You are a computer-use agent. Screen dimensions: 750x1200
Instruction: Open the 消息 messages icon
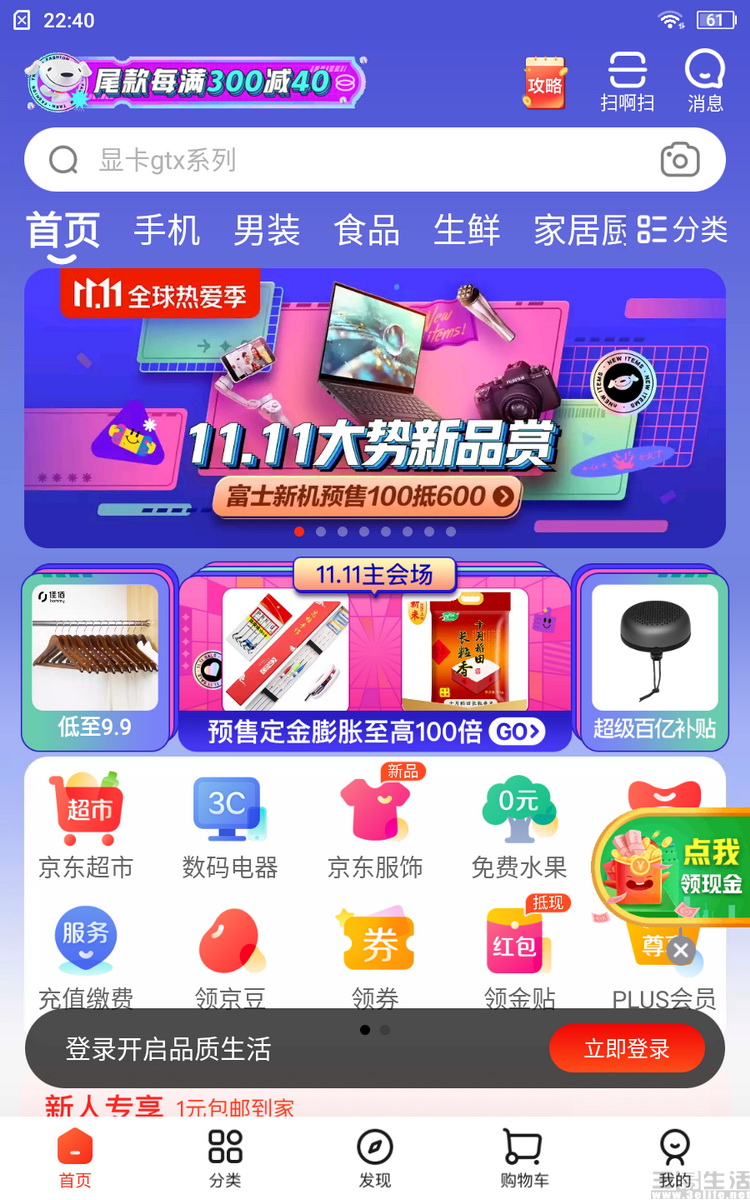point(705,82)
